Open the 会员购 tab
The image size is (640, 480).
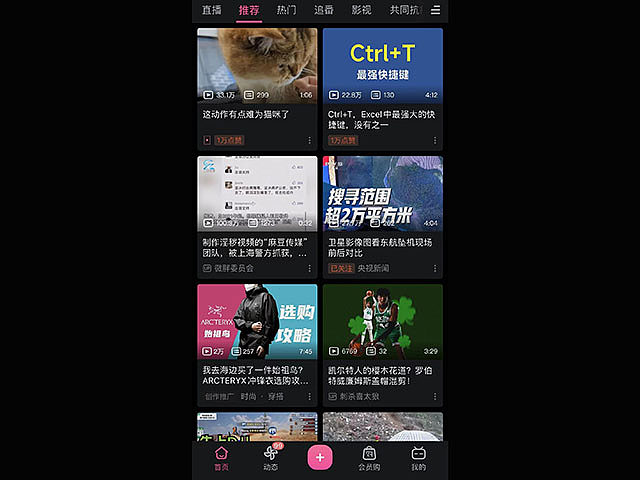coord(369,459)
